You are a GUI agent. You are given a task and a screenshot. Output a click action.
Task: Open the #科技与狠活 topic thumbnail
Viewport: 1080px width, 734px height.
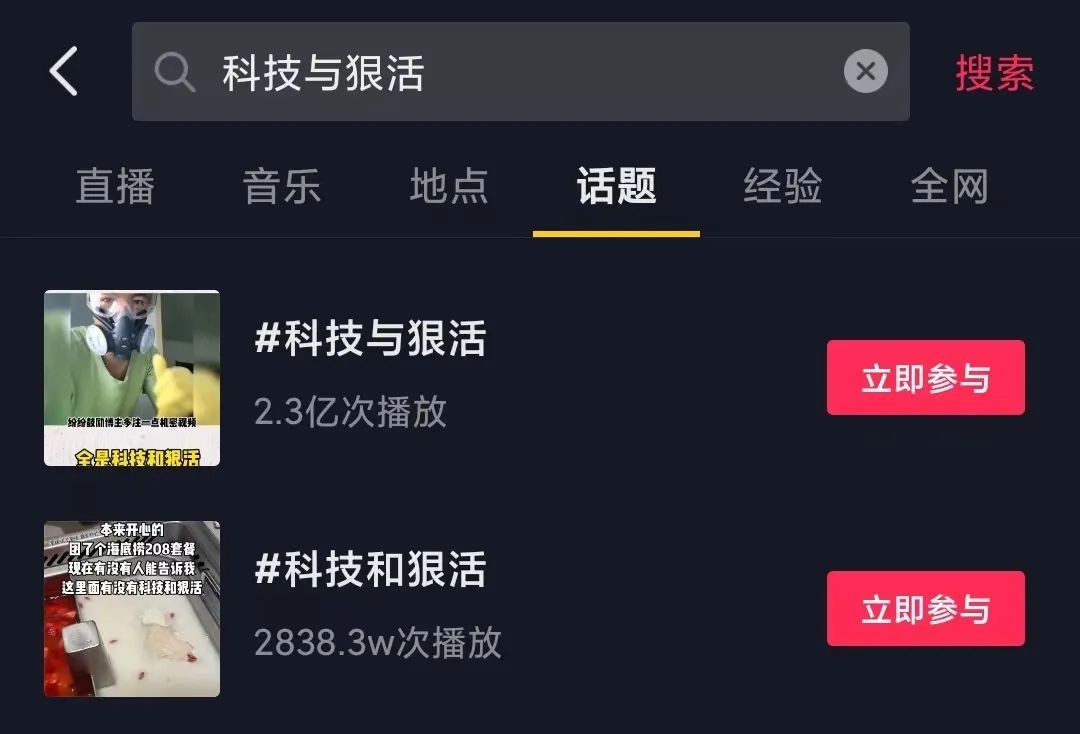click(x=132, y=378)
